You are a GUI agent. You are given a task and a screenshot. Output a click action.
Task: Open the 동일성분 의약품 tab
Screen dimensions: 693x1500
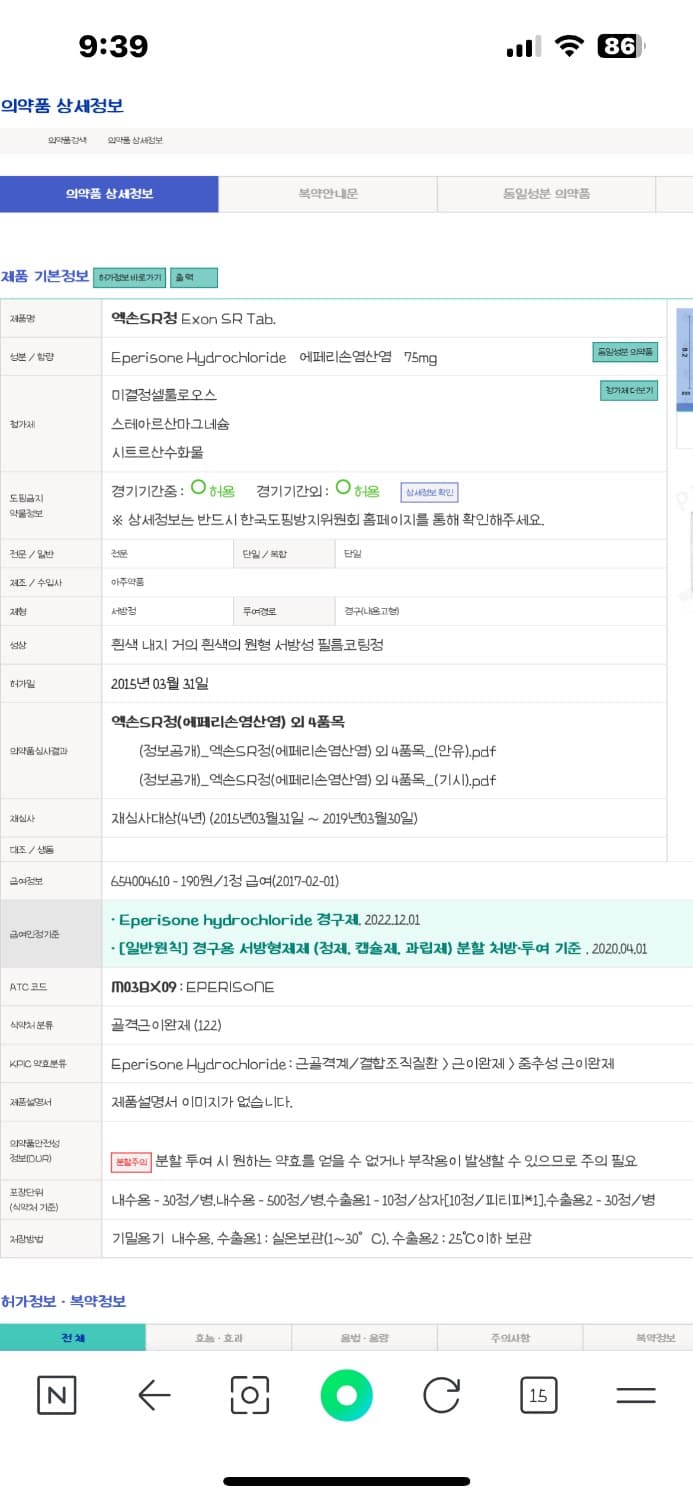[546, 194]
